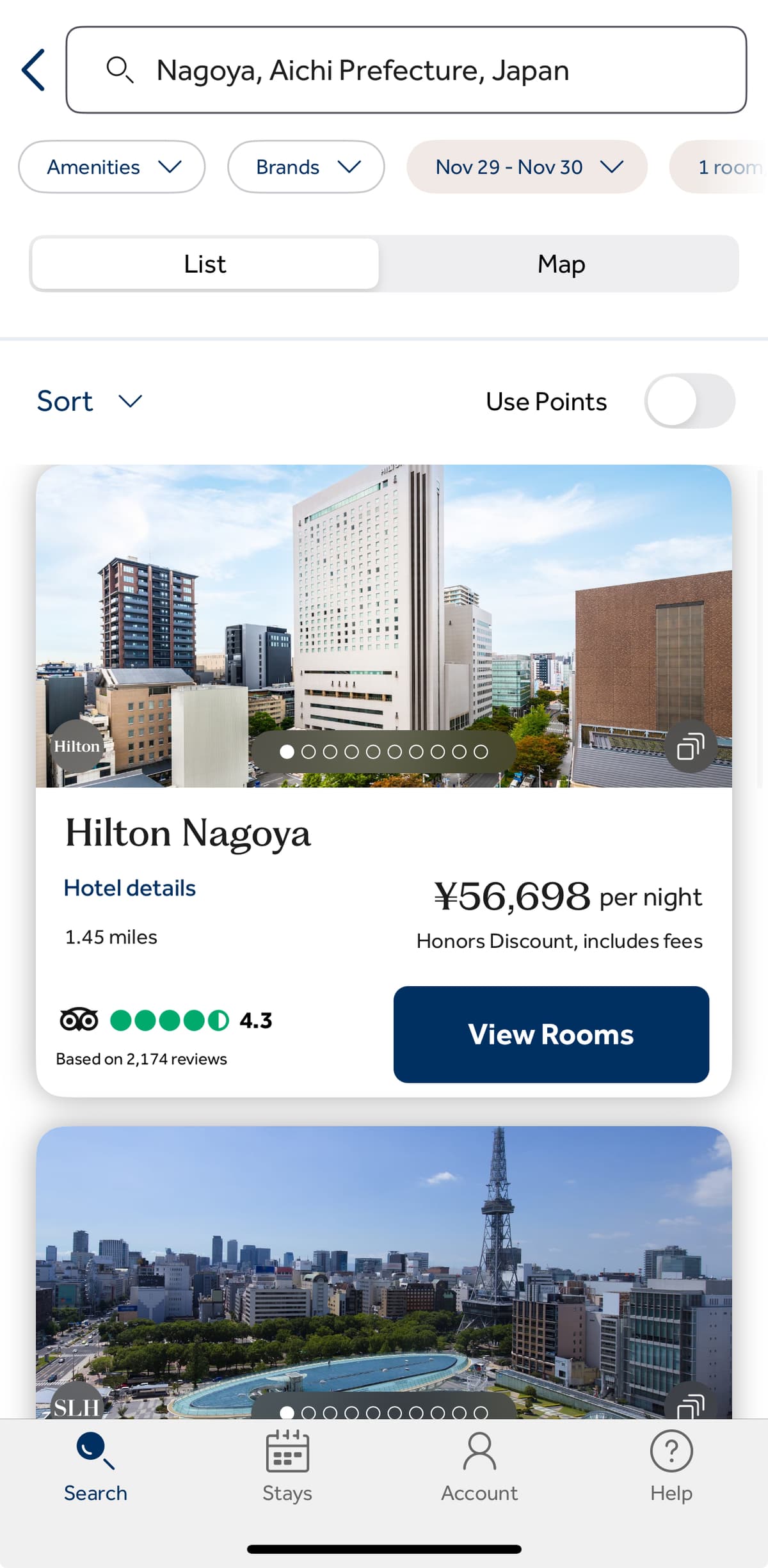Open Hotel details for Hilton Nagoya
Image resolution: width=768 pixels, height=1568 pixels.
[129, 888]
